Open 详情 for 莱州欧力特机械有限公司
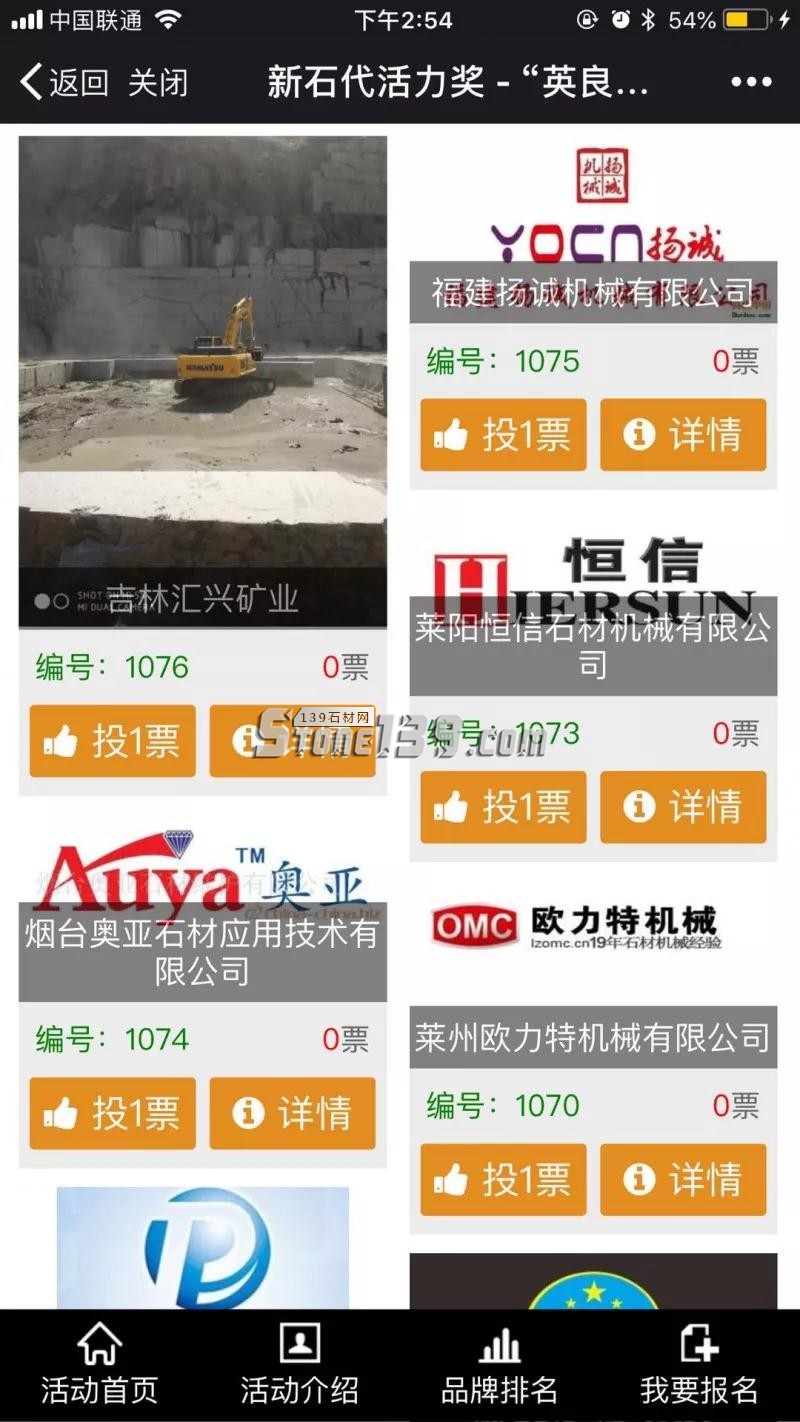800x1422 pixels. pyautogui.click(x=683, y=1180)
